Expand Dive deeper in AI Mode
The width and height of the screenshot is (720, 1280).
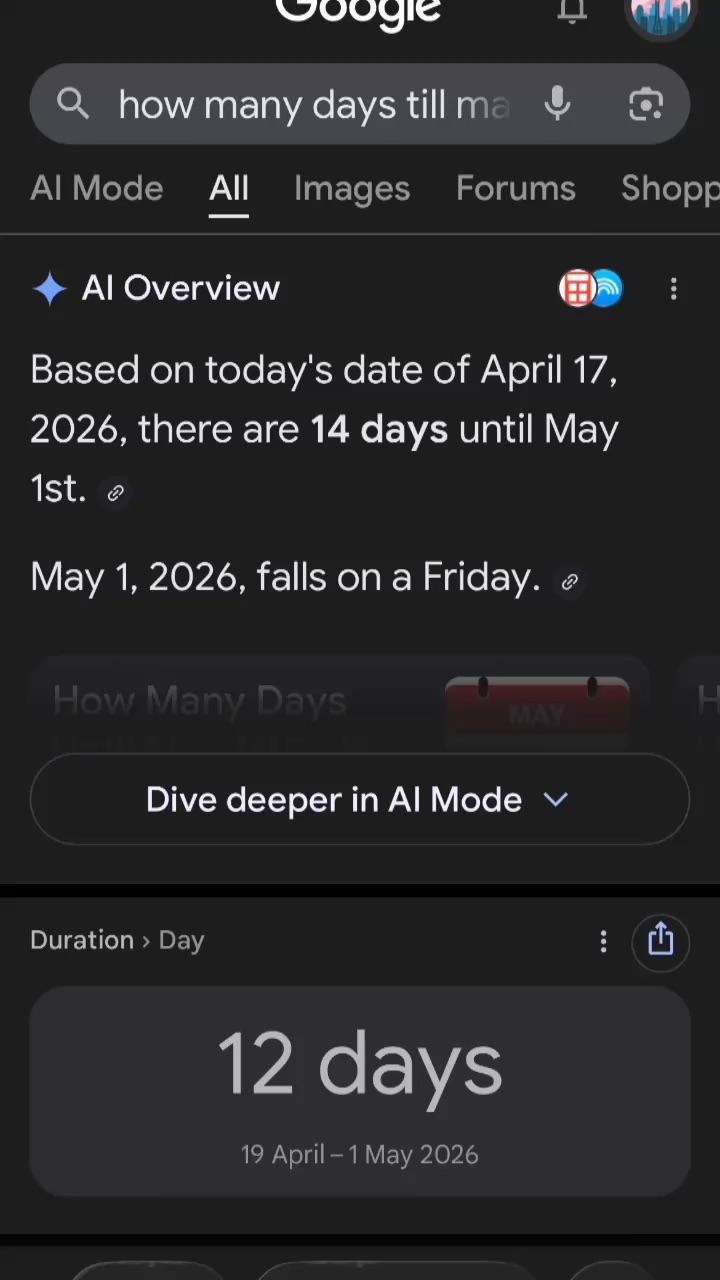point(360,800)
